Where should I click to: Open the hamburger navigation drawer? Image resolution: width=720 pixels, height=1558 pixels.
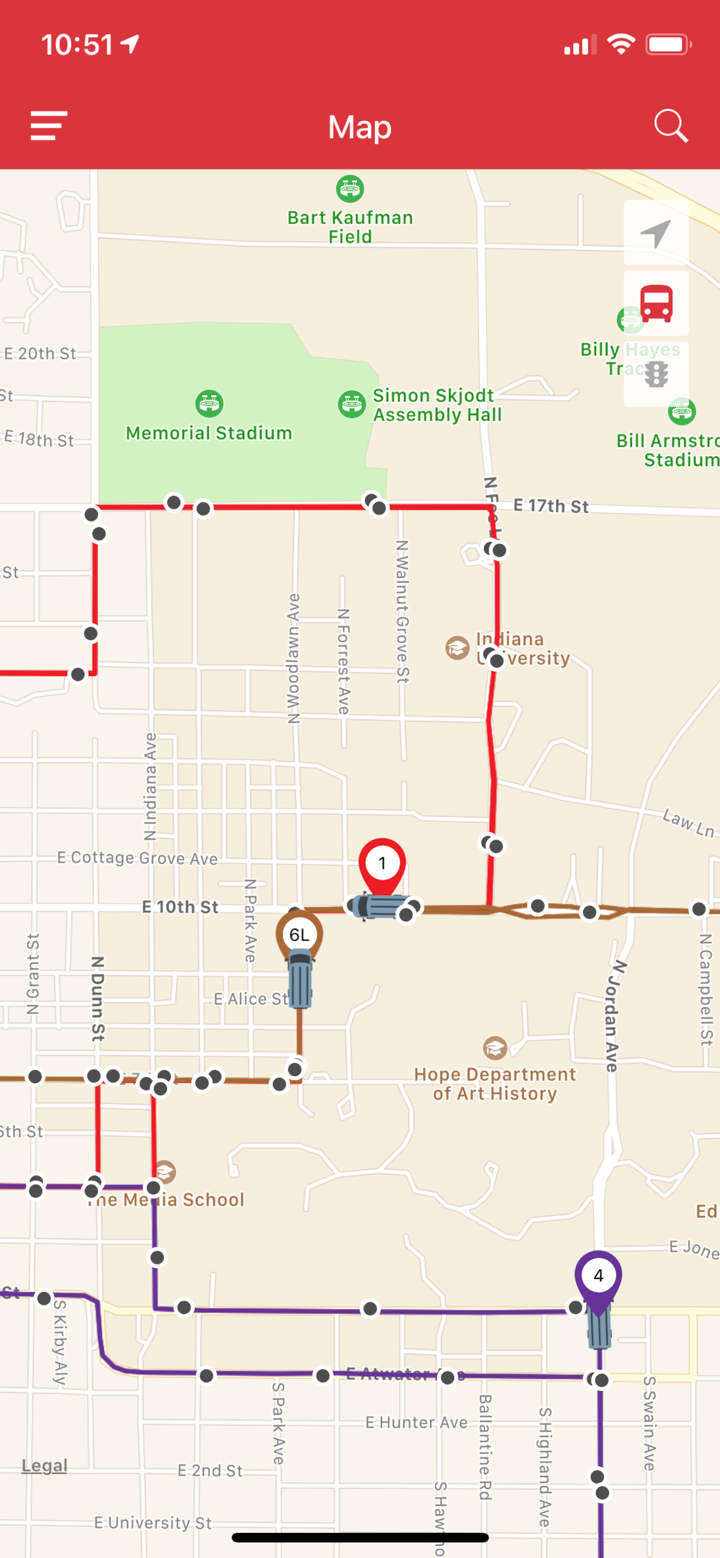point(47,126)
